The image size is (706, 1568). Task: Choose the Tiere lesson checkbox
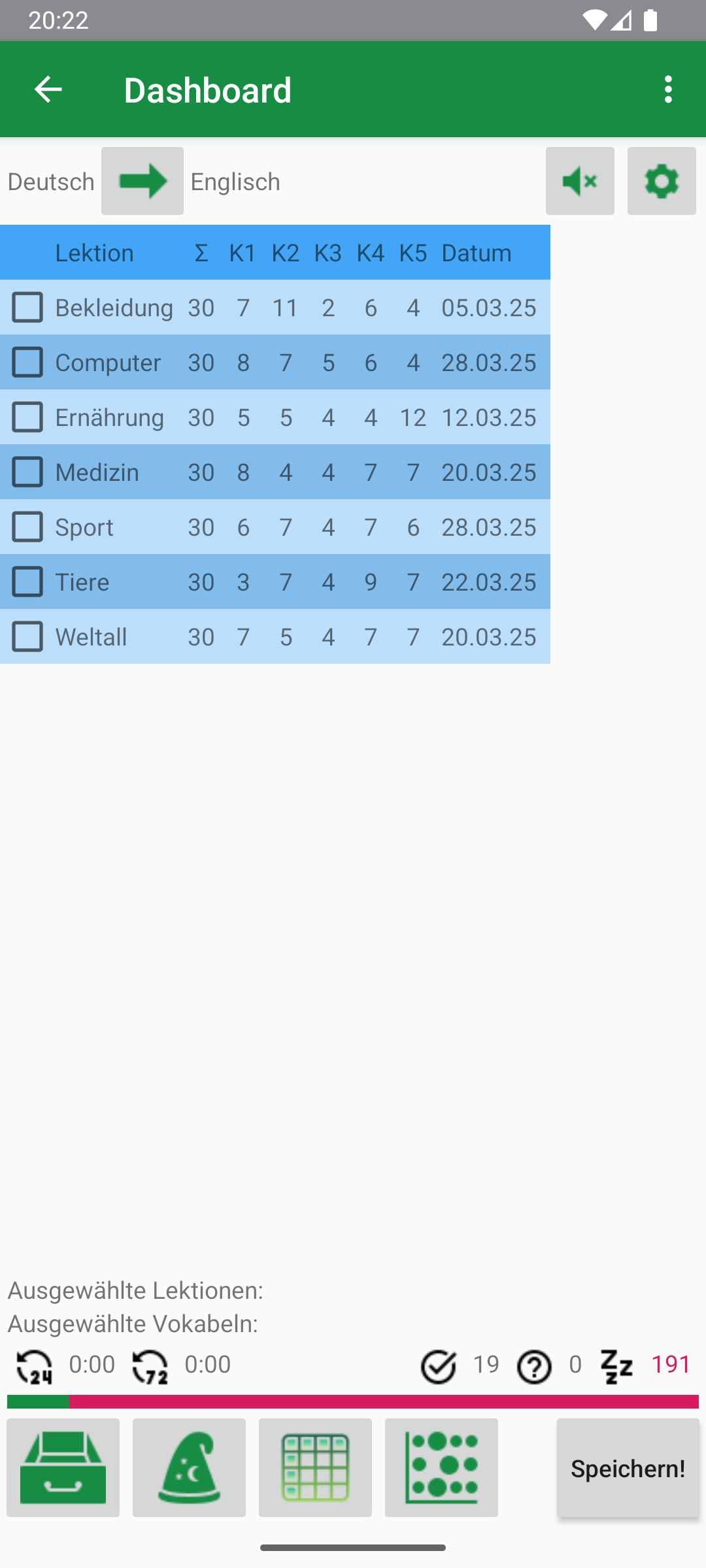pos(27,581)
